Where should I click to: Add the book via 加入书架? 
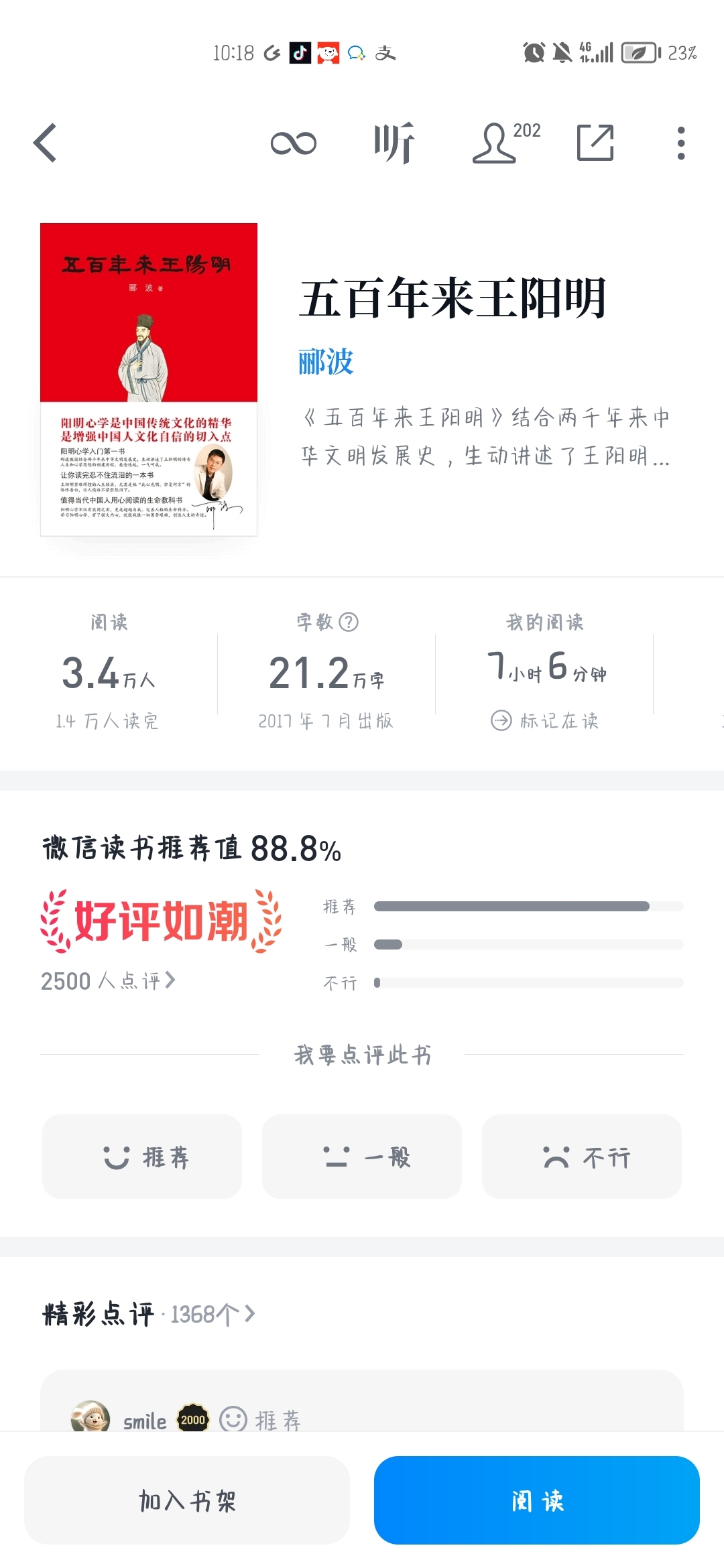pyautogui.click(x=187, y=1500)
